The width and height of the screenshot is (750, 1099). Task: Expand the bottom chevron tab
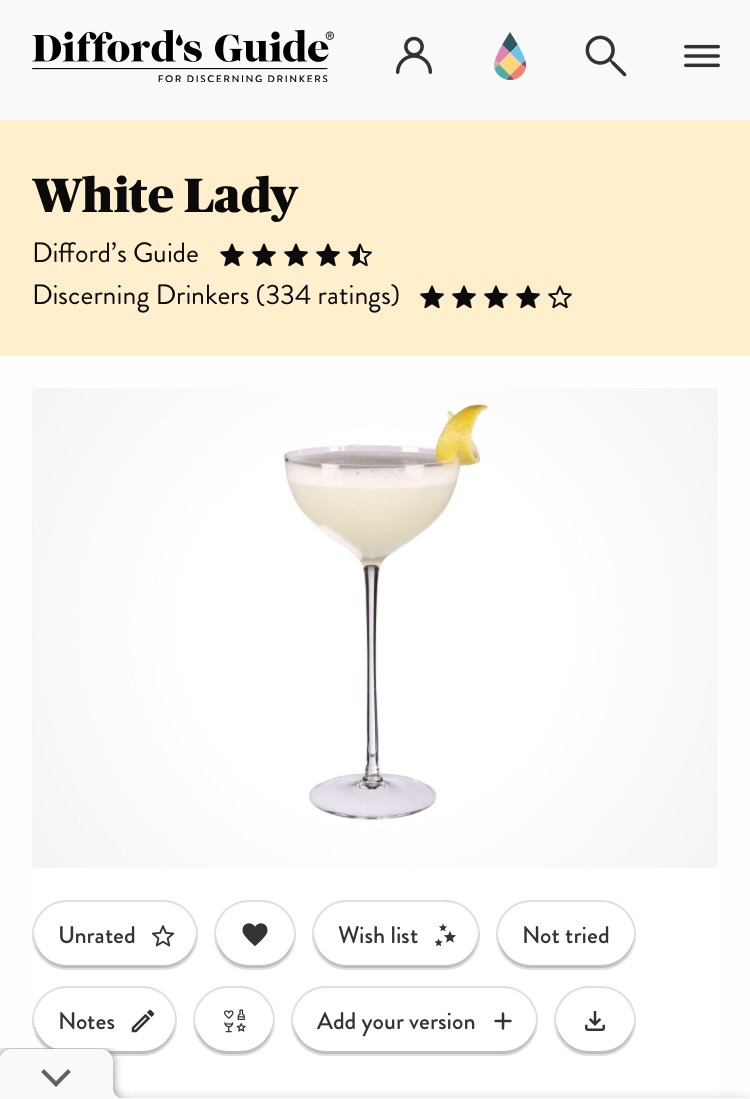56,1076
